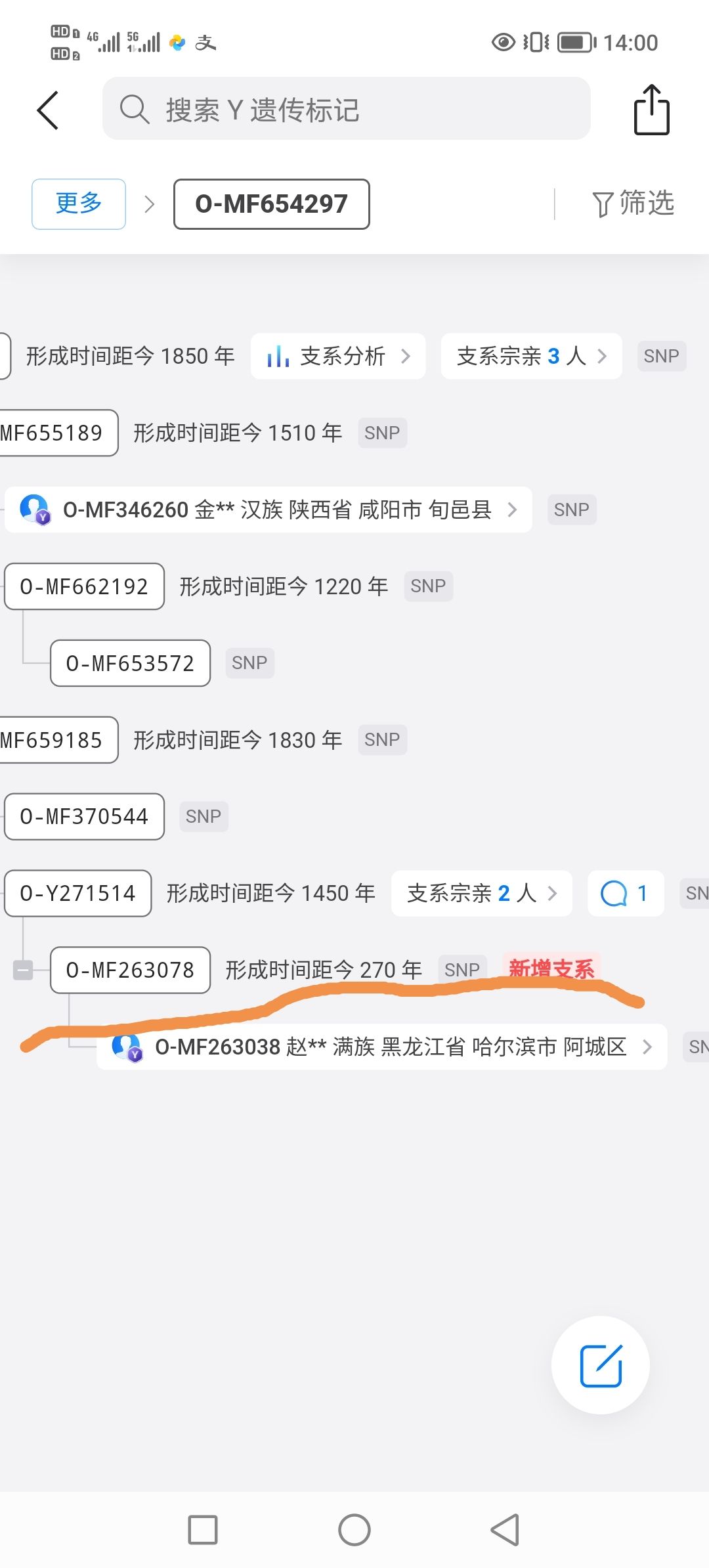The height and width of the screenshot is (1568, 709).
Task: Collapse the O-MF263078 branch
Action: click(x=24, y=970)
